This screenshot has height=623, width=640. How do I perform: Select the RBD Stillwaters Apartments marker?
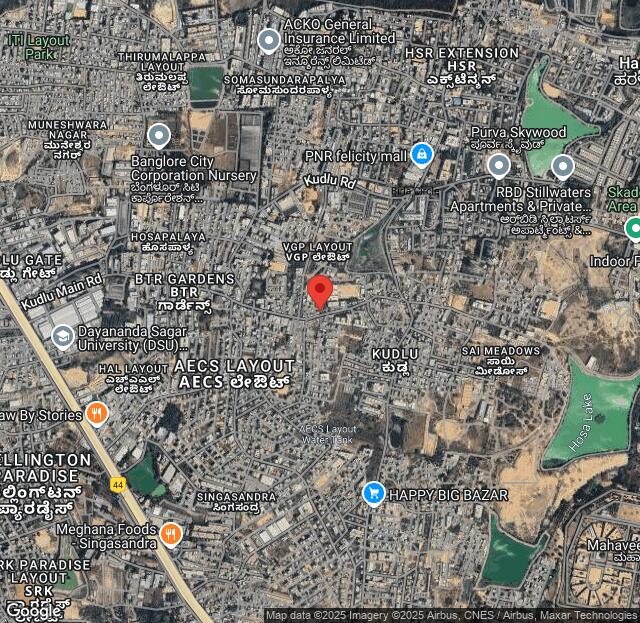tap(563, 166)
